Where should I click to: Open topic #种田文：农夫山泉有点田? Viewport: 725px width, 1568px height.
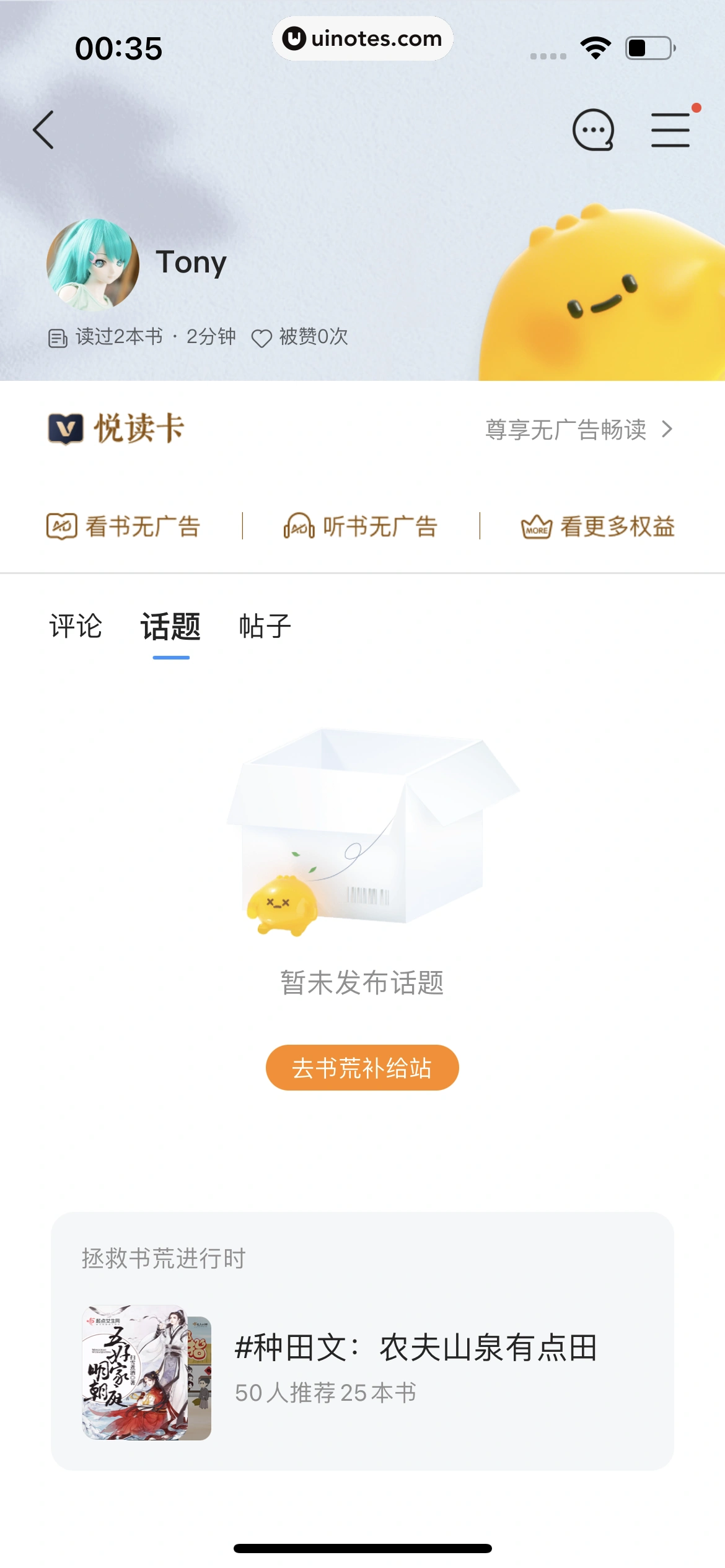pos(415,1348)
